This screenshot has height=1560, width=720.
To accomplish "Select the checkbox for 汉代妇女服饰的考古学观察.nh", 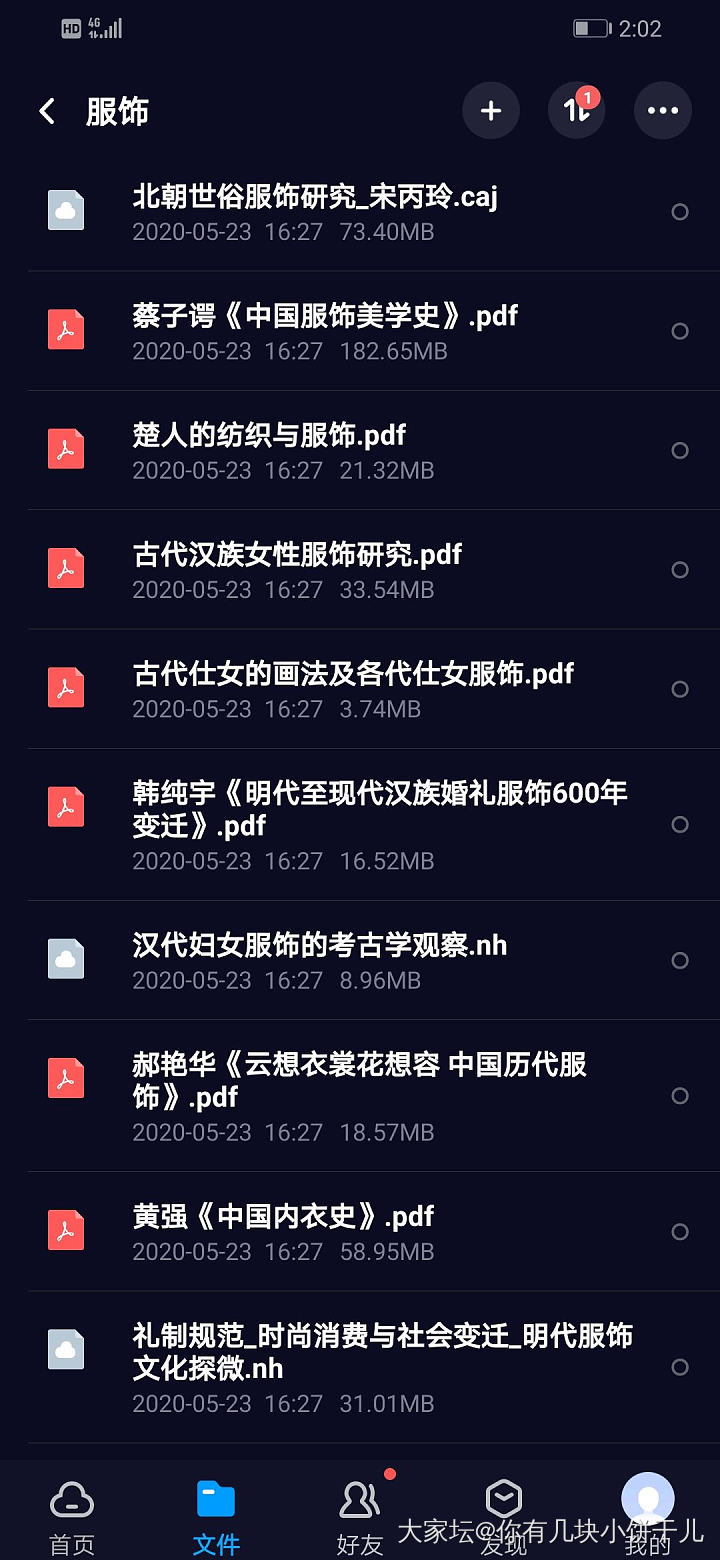I will (680, 960).
